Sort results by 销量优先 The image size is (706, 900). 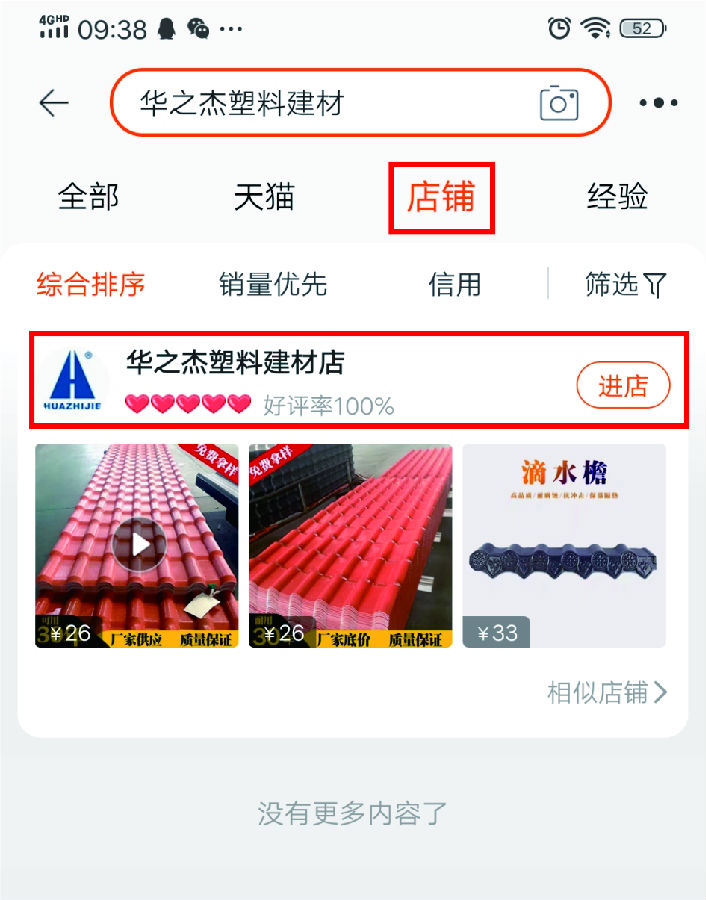click(273, 285)
